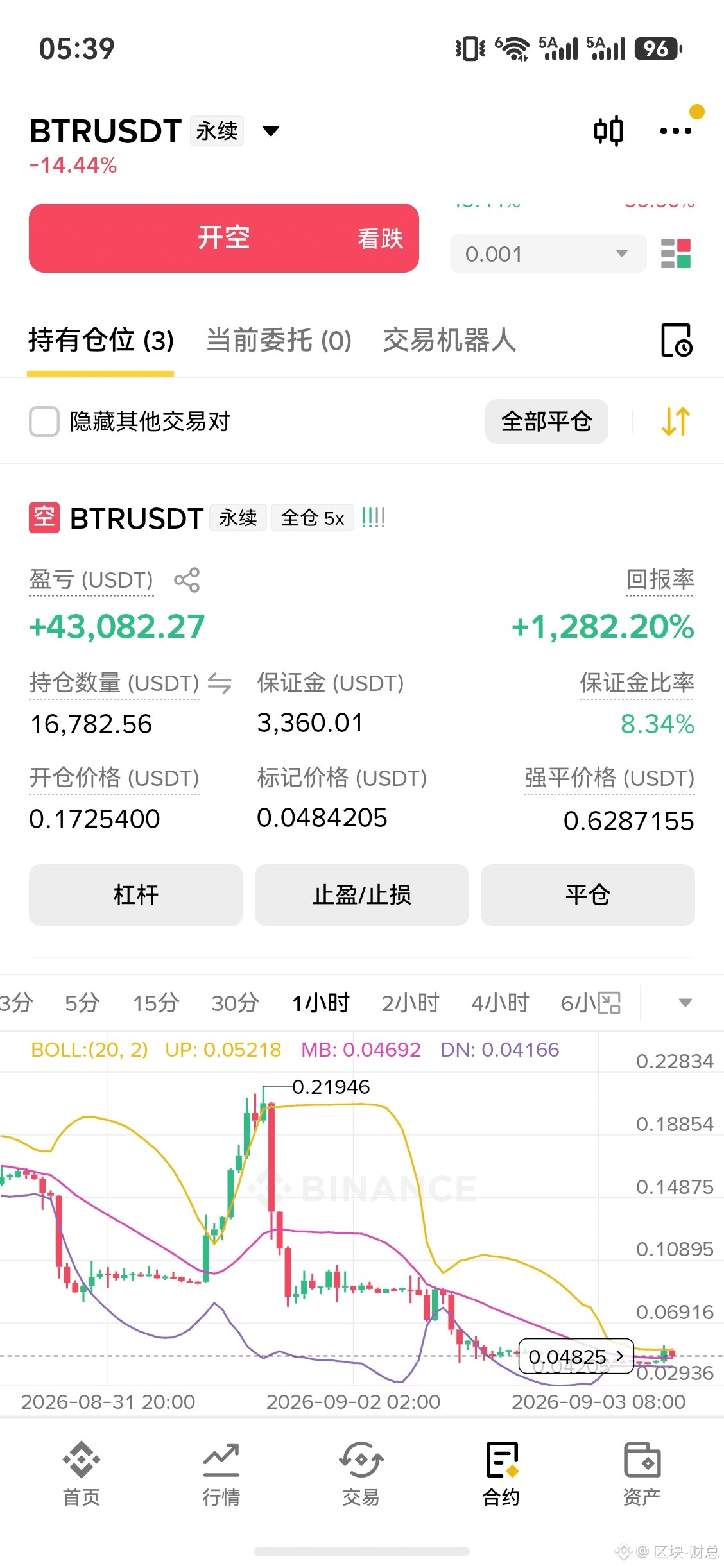Check the 隐藏其他交易对 checkbox
Screen dimensions: 724x1568
coord(44,422)
